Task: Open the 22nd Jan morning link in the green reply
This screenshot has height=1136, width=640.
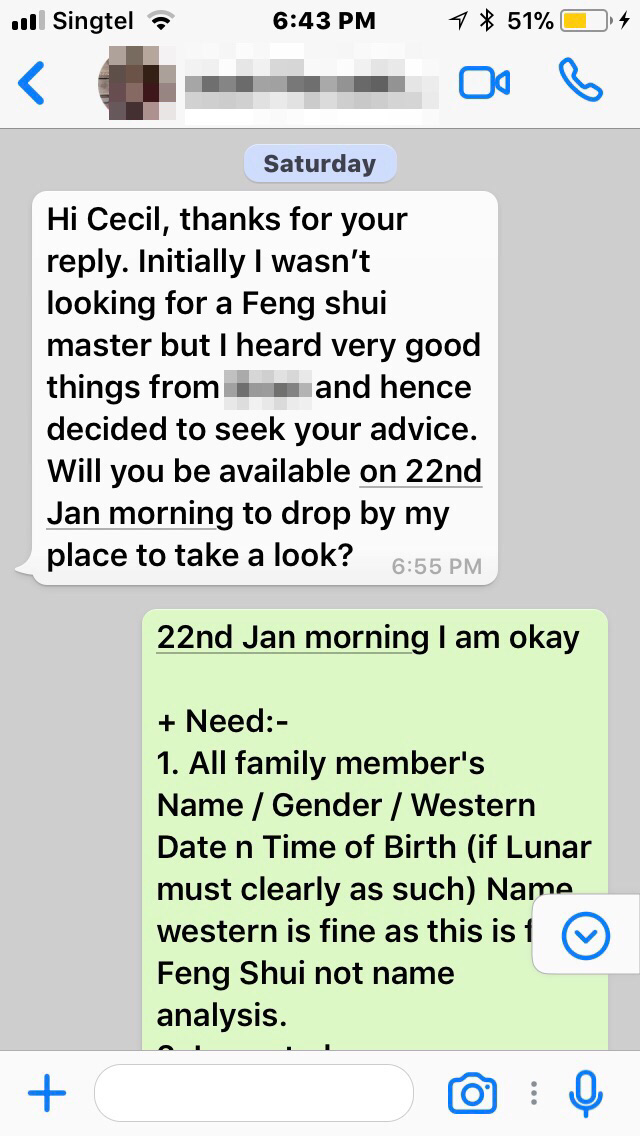Action: (x=293, y=637)
